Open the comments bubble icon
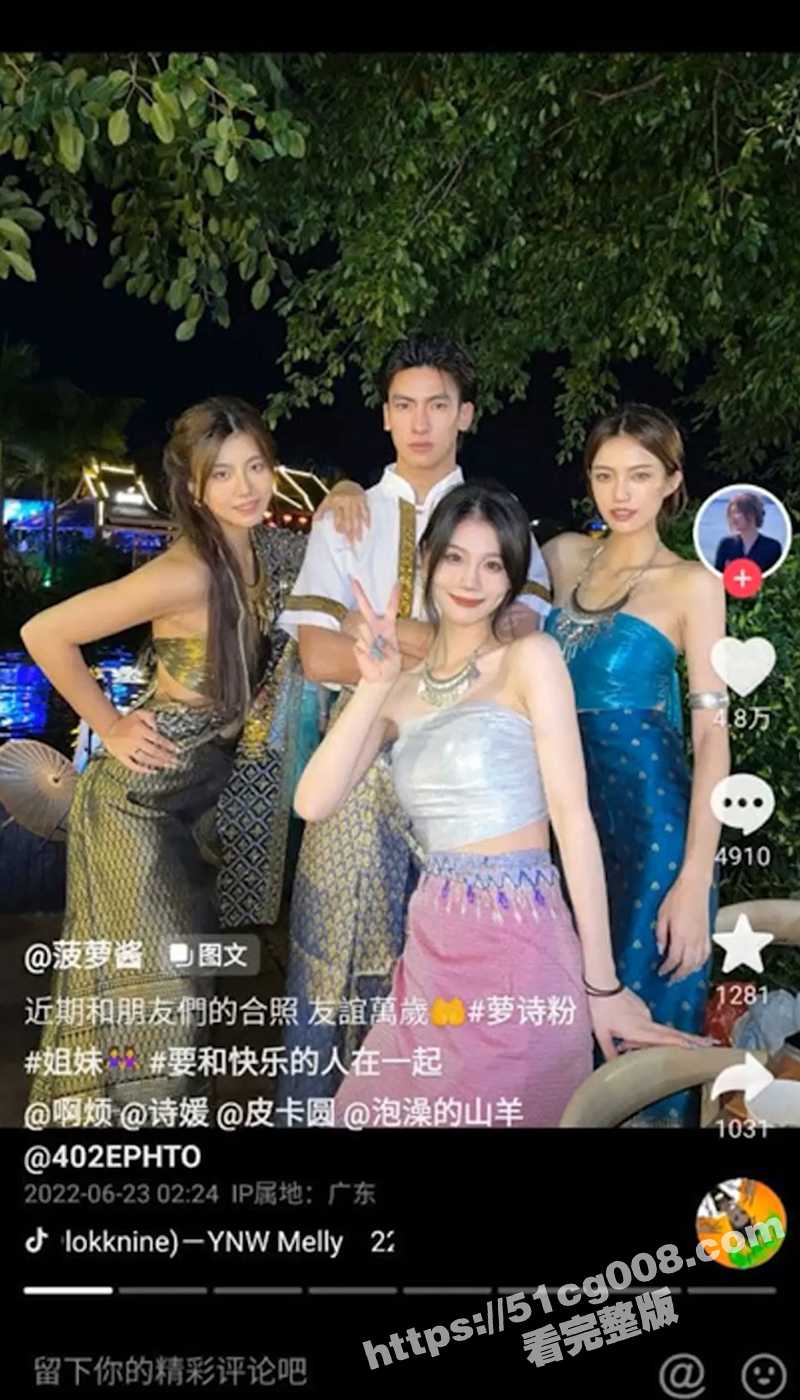The width and height of the screenshot is (800, 1400). [x=742, y=805]
